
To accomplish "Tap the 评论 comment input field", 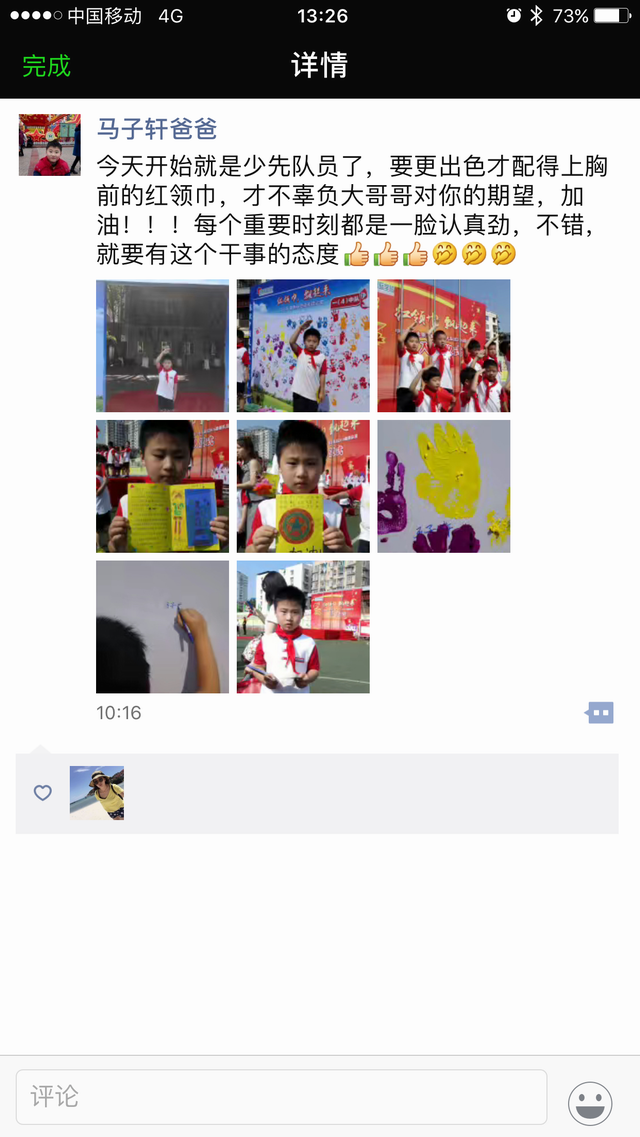I will pos(281,1097).
